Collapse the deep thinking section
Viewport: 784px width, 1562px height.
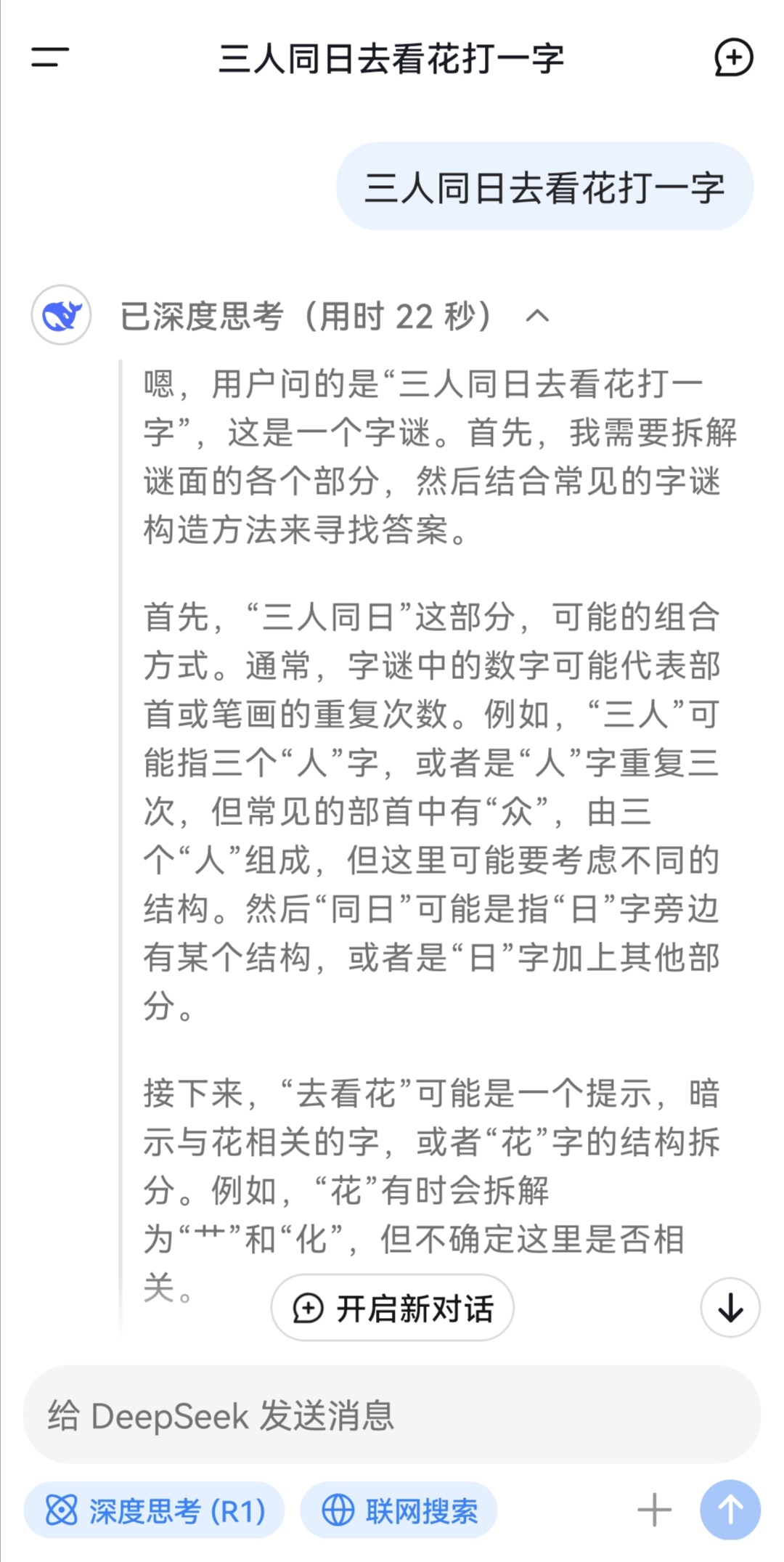(536, 317)
